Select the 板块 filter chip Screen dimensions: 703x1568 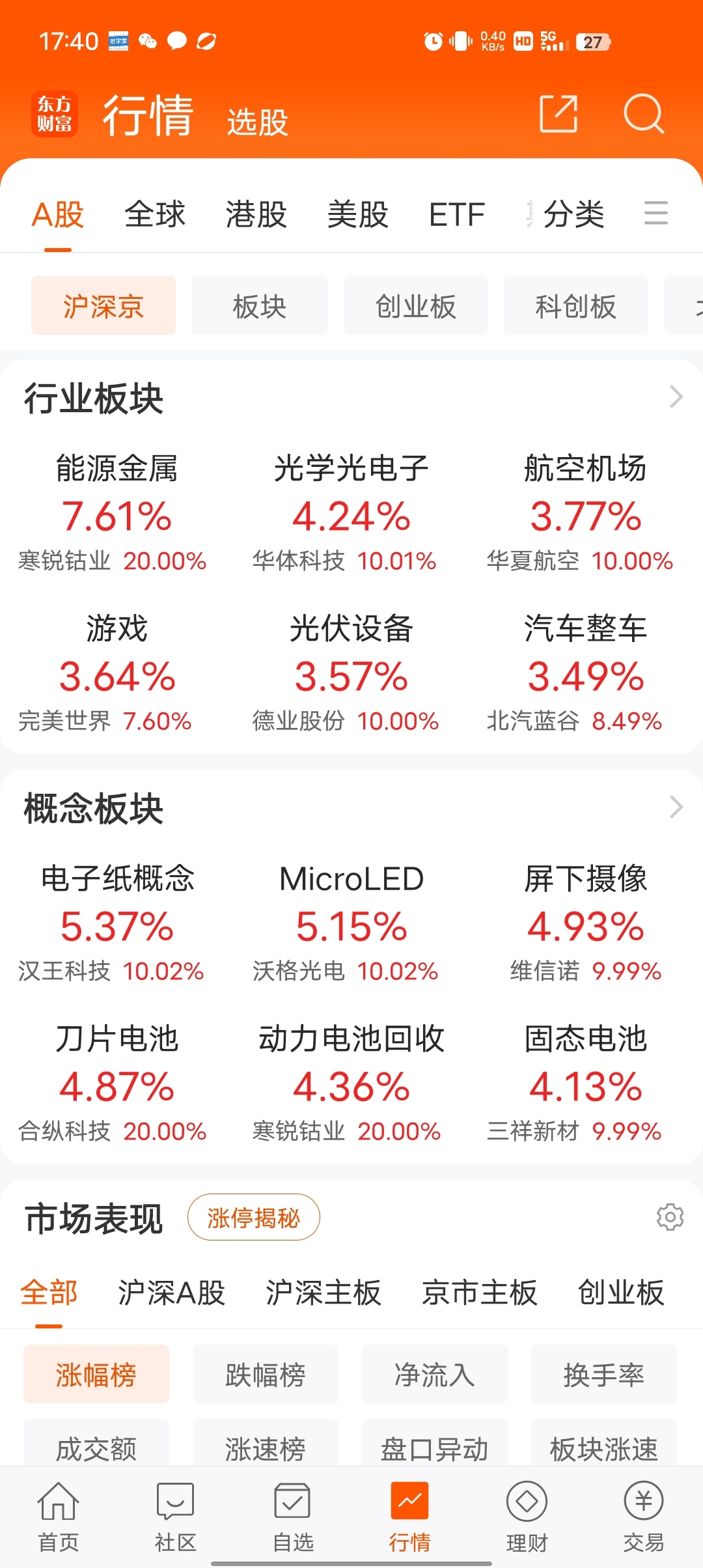[259, 305]
